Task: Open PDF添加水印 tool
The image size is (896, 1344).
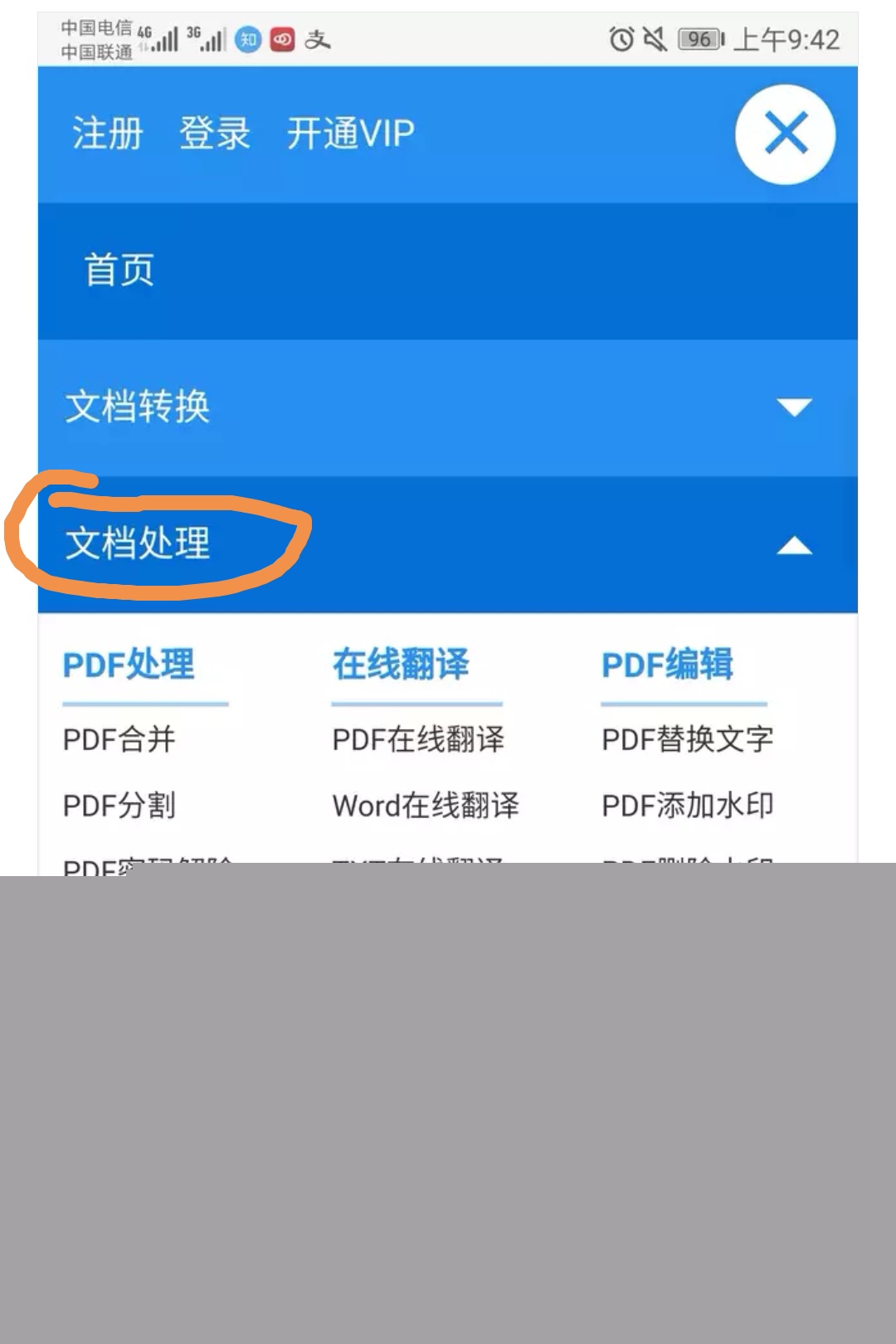Action: [x=687, y=806]
